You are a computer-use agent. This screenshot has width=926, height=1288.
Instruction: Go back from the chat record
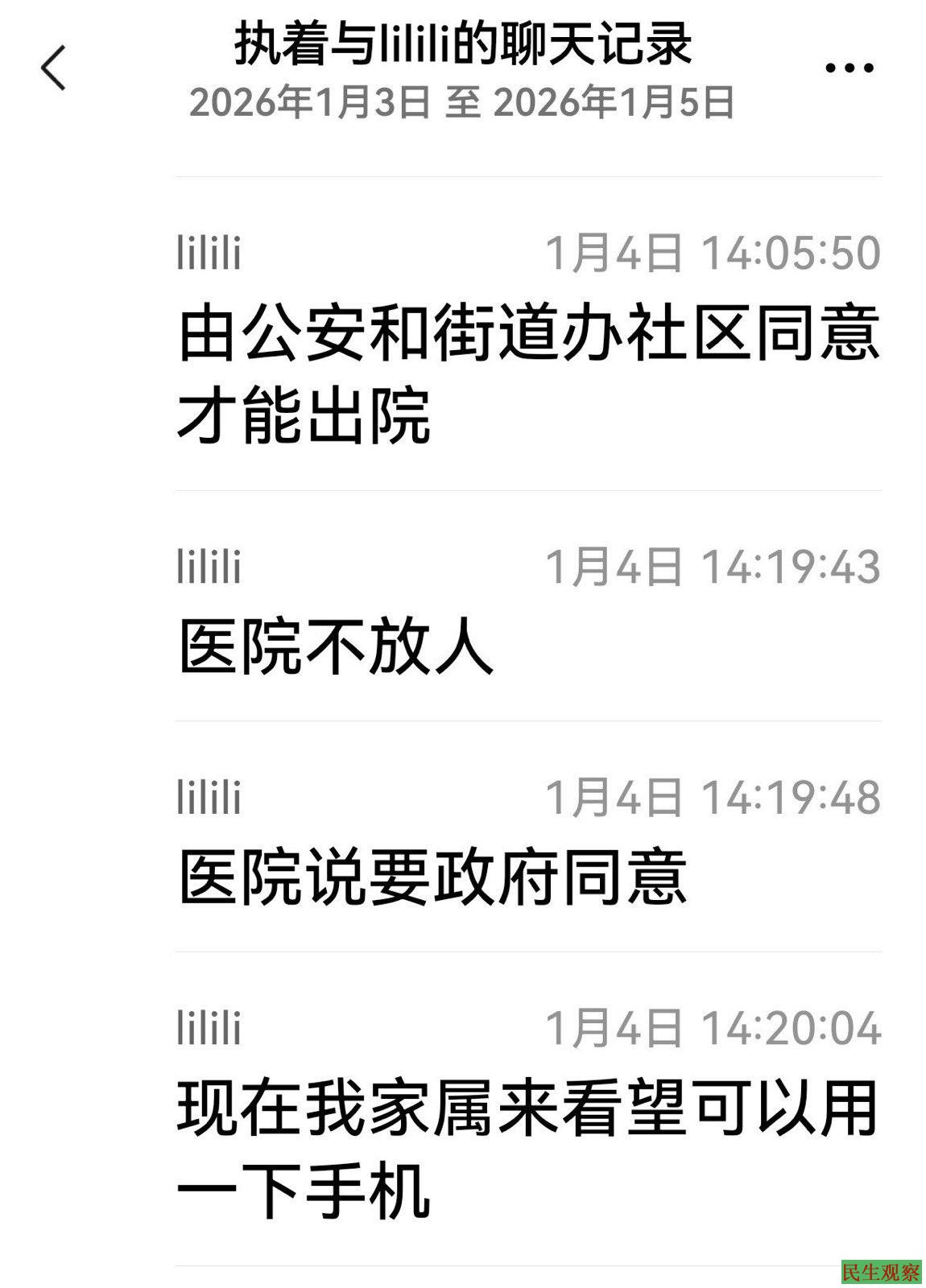click(x=53, y=68)
